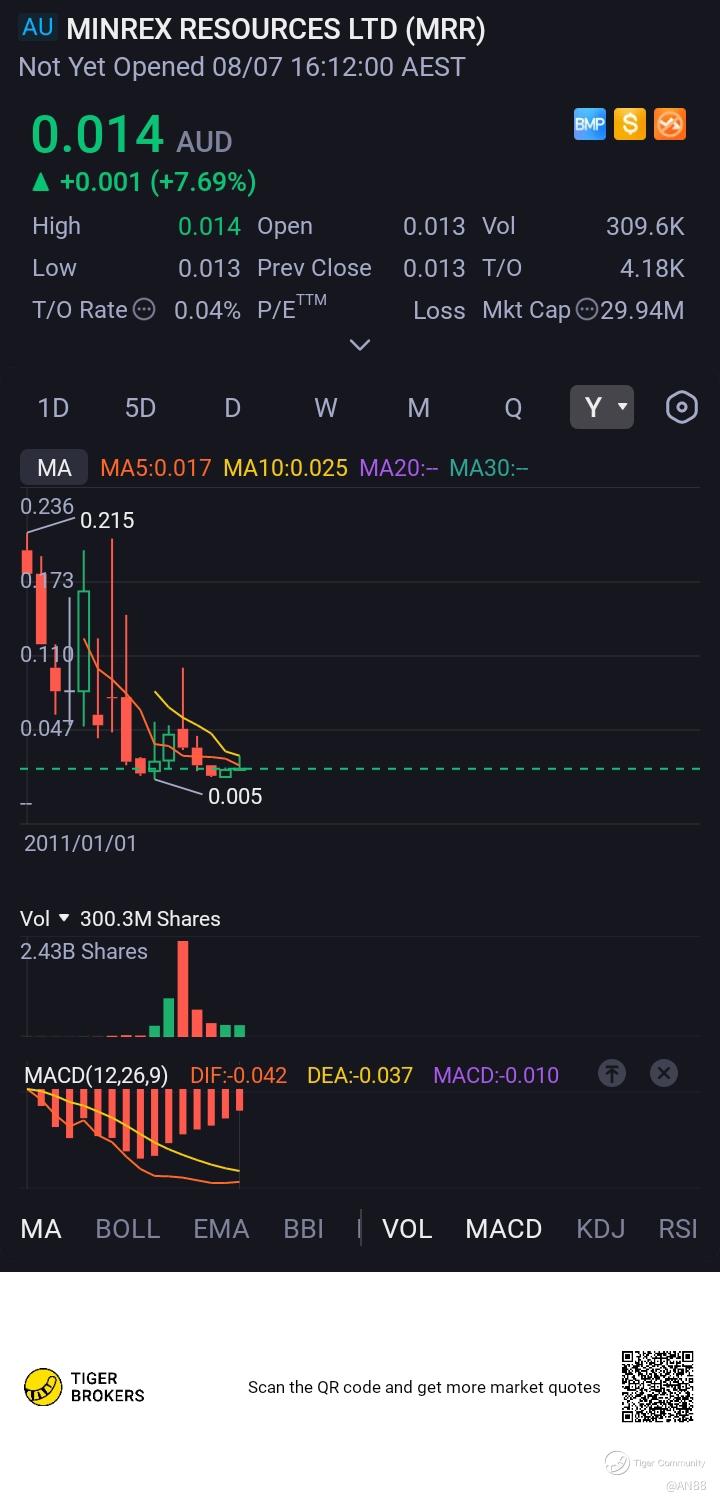
Task: Close the MACD indicator panel
Action: 664,1073
